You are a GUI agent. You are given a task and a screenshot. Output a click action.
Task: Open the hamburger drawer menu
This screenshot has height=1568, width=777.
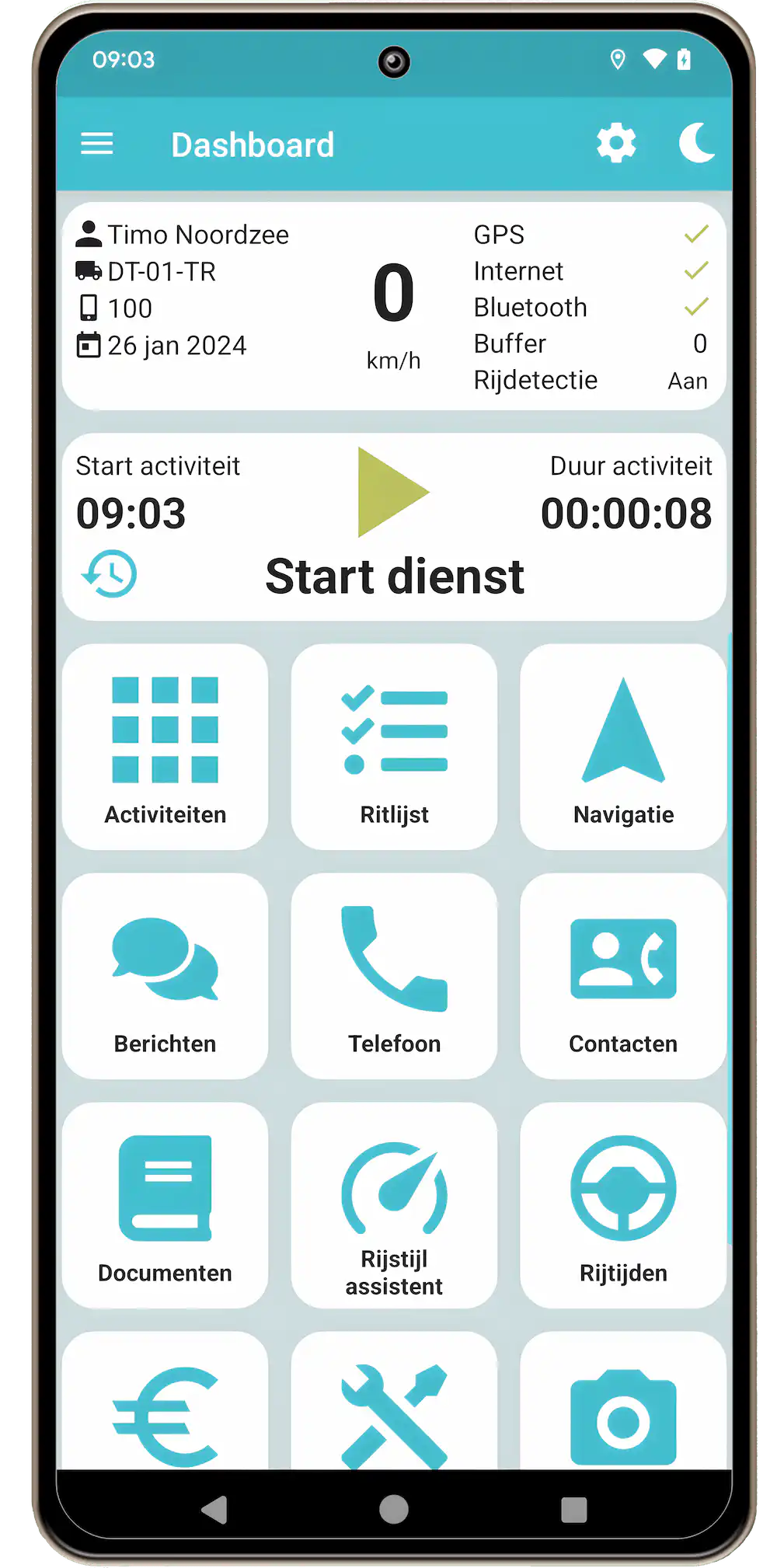click(97, 144)
